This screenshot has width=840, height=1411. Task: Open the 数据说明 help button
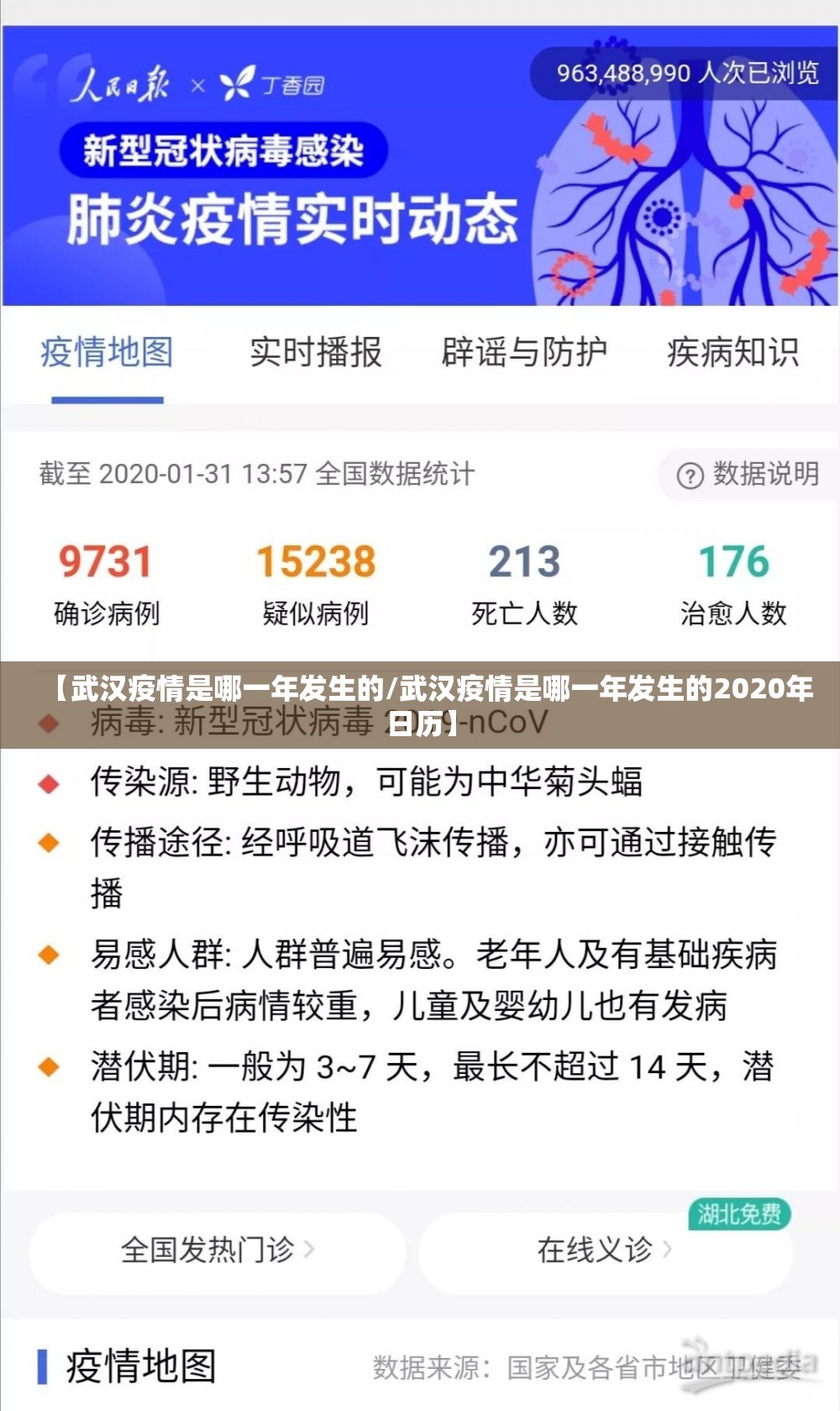[748, 475]
